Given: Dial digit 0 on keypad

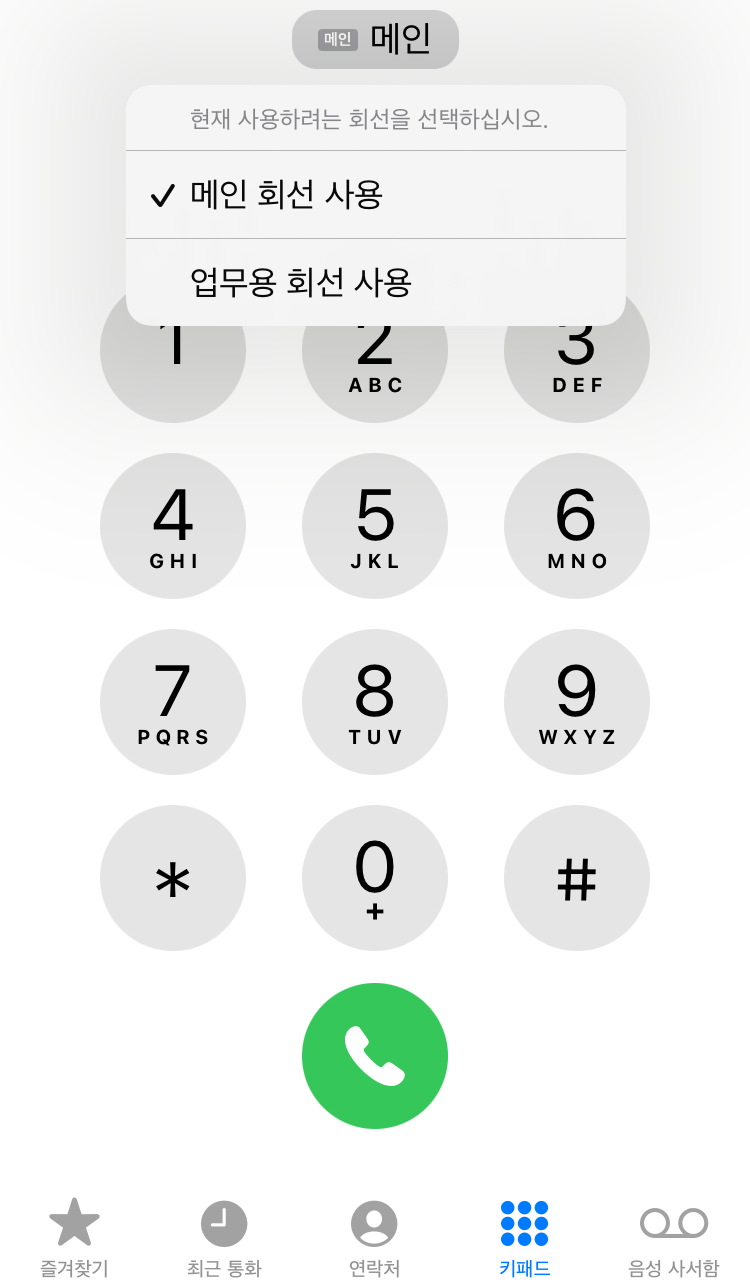Looking at the screenshot, I should [x=375, y=878].
